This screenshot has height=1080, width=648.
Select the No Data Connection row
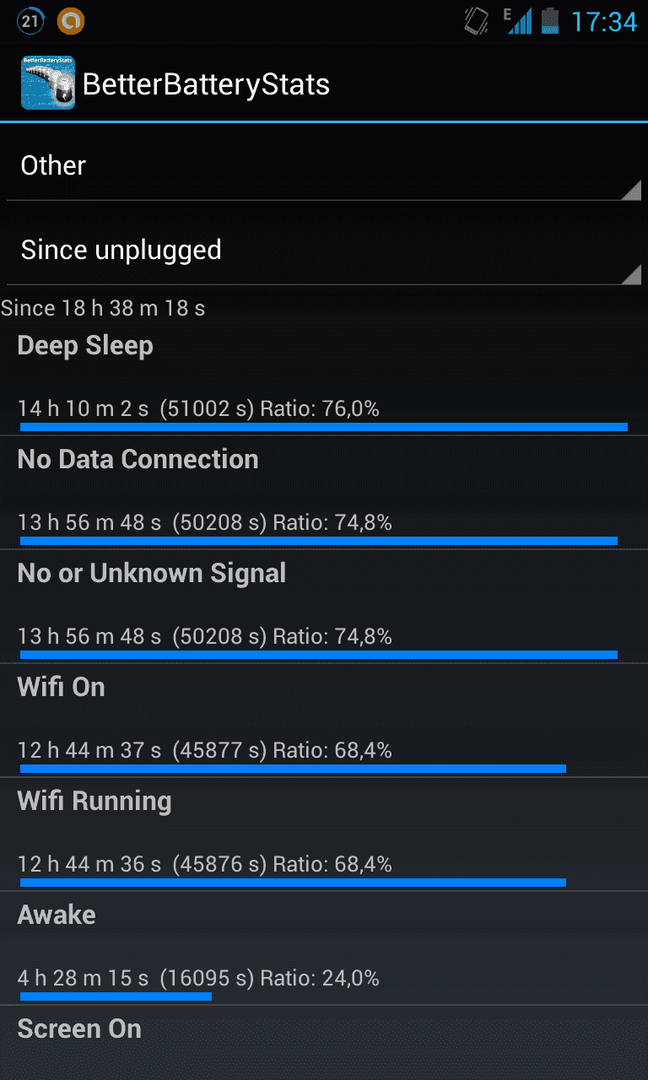pyautogui.click(x=324, y=492)
